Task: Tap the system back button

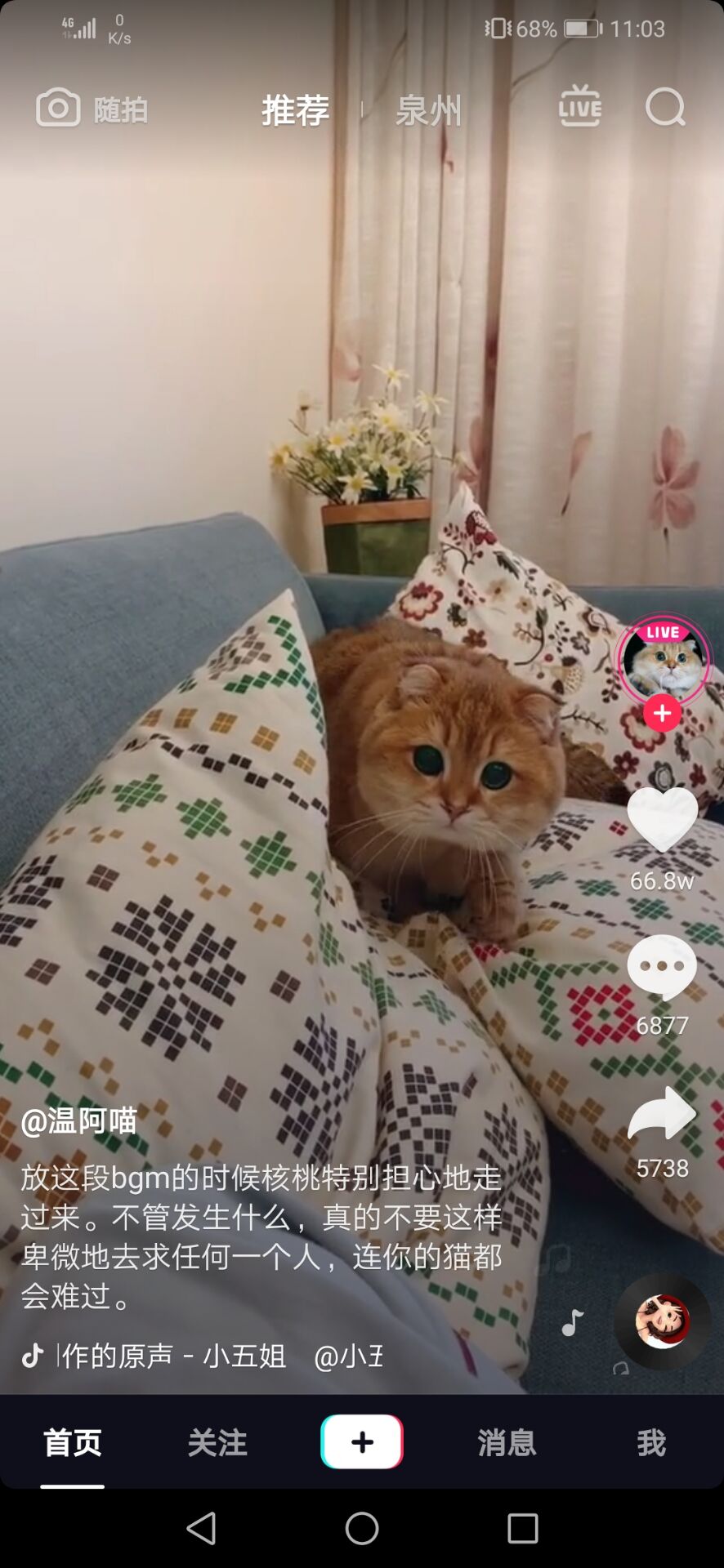Action: (201, 1528)
